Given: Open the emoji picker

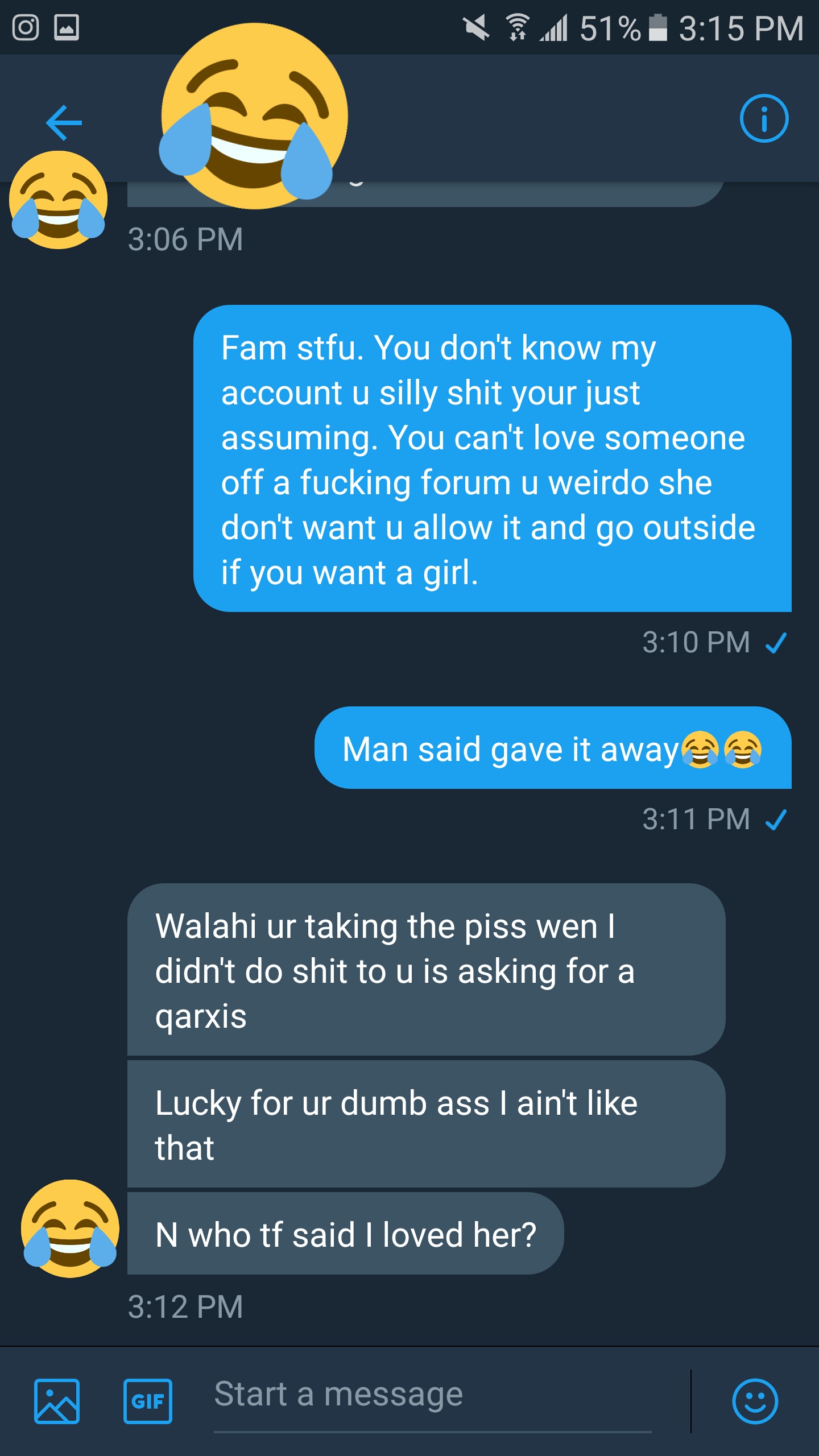Looking at the screenshot, I should click(755, 1401).
